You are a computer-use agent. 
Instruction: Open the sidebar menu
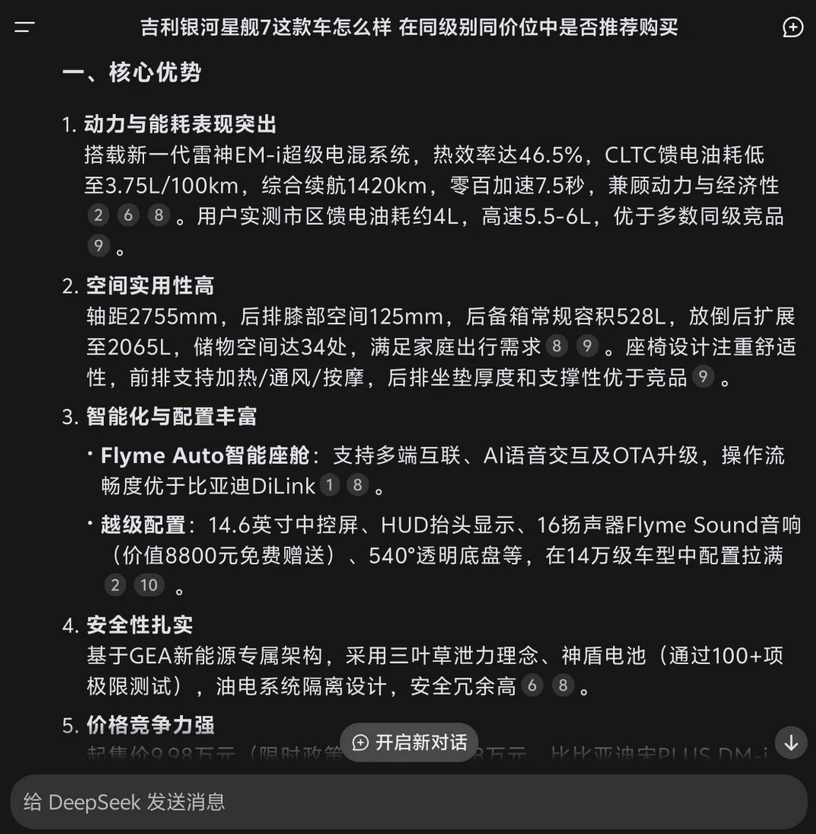point(25,27)
